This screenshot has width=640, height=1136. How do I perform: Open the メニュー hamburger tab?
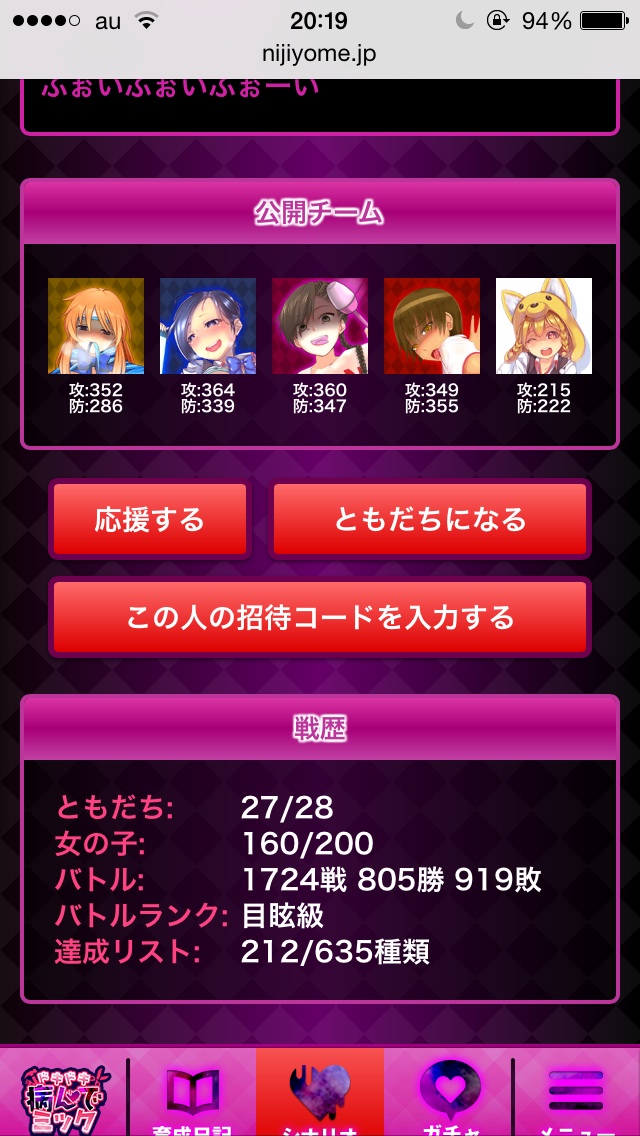click(576, 1094)
